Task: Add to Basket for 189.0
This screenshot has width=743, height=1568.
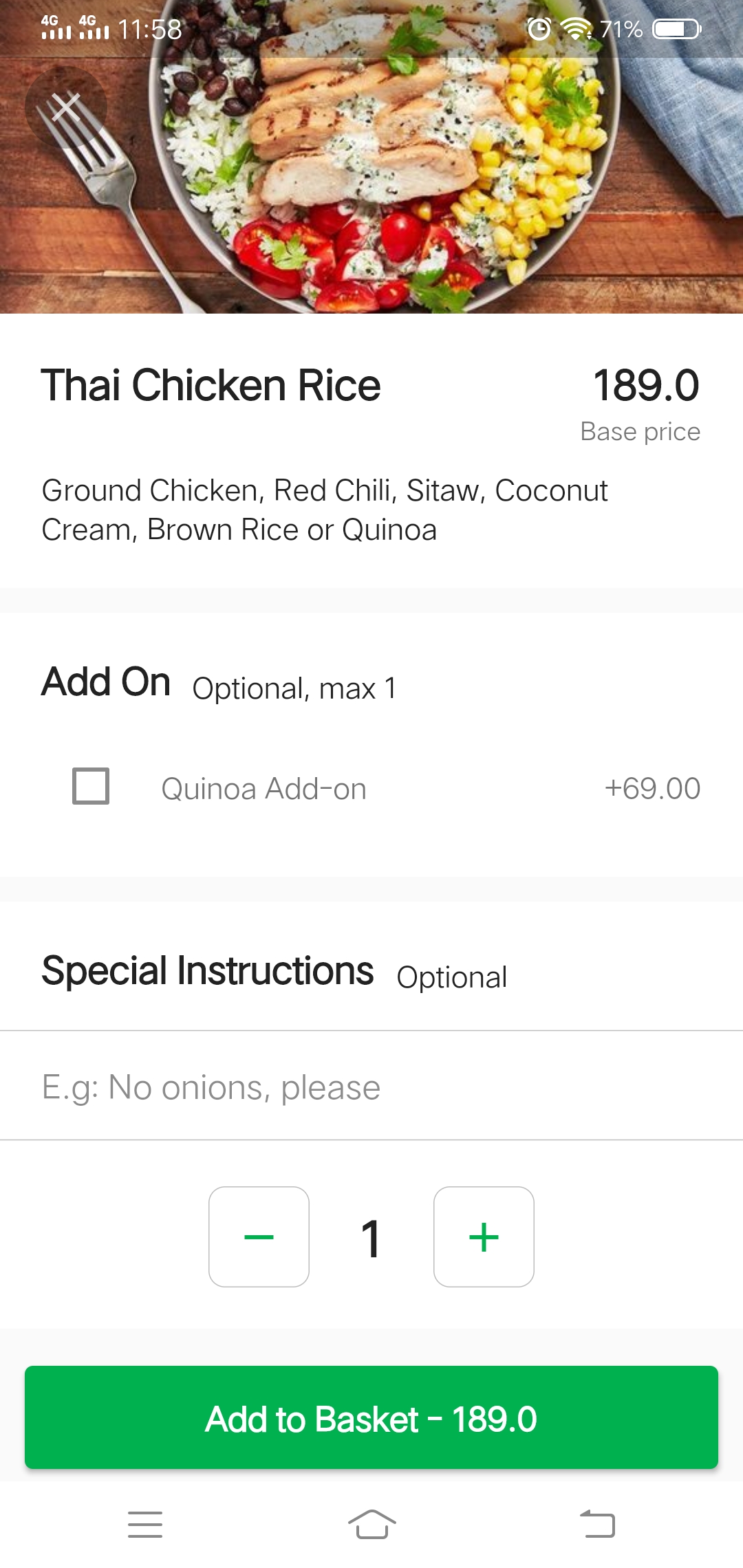Action: tap(371, 1418)
